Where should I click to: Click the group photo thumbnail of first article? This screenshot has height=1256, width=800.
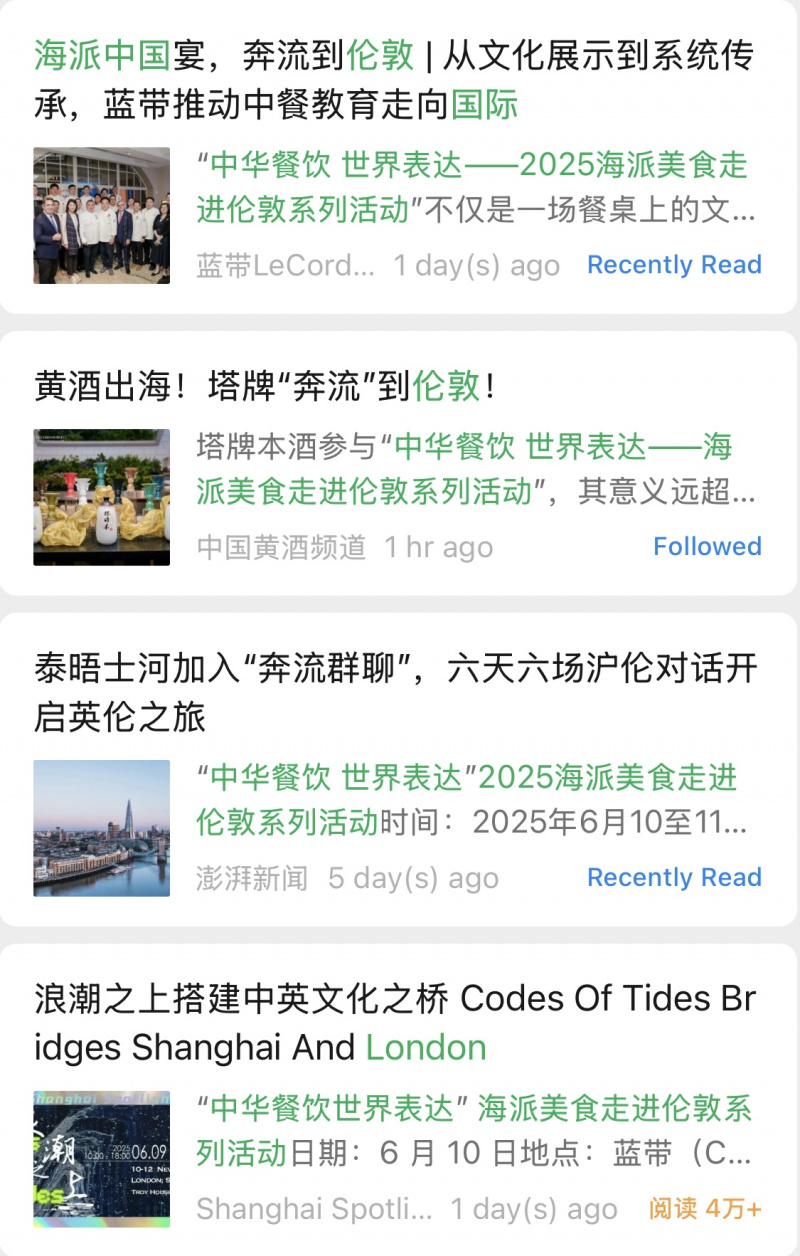tap(101, 214)
